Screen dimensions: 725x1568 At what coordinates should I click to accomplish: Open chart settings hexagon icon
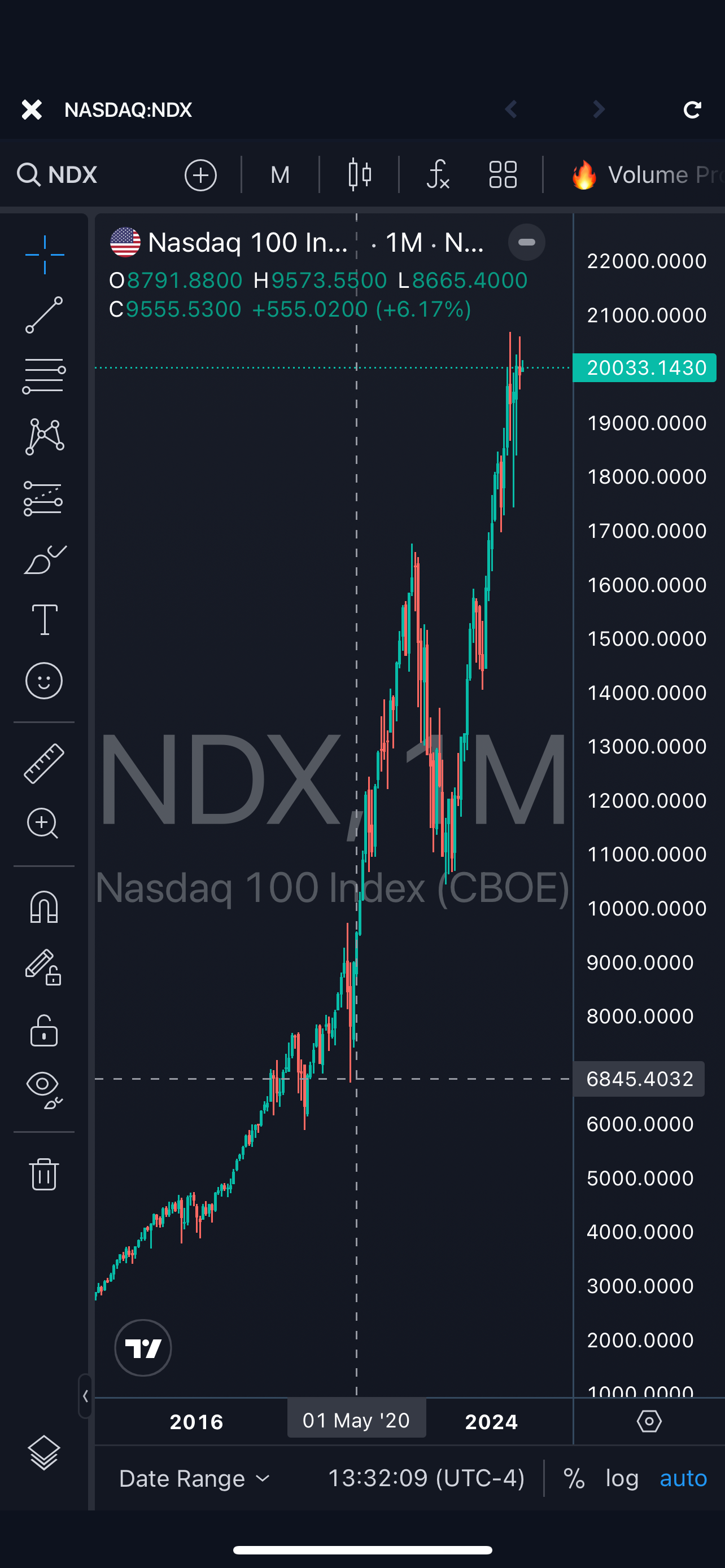tap(649, 1421)
